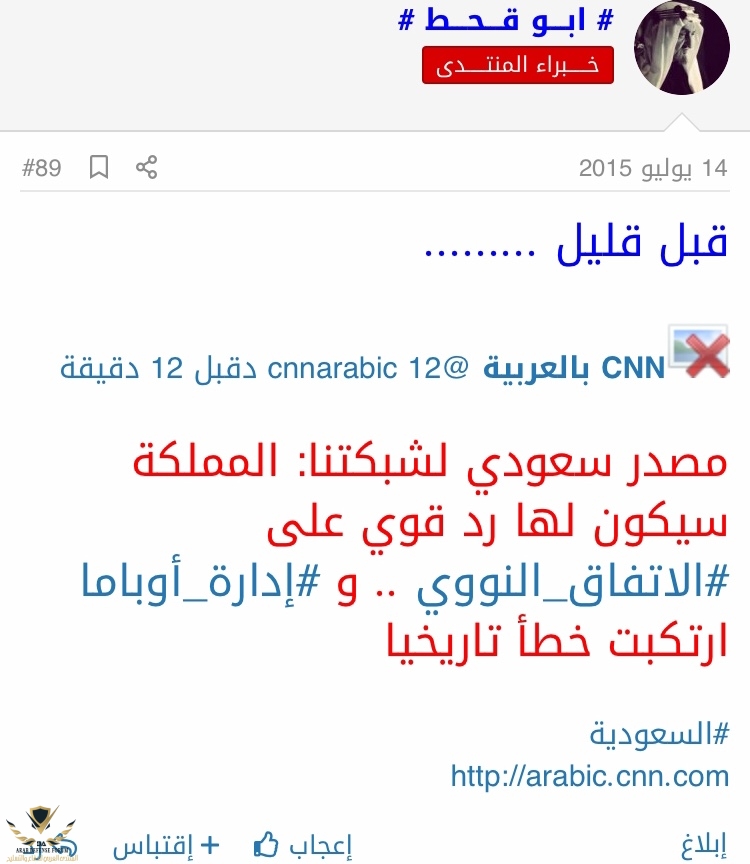Quote the post with إقتباس
This screenshot has width=750, height=864.
click(166, 846)
